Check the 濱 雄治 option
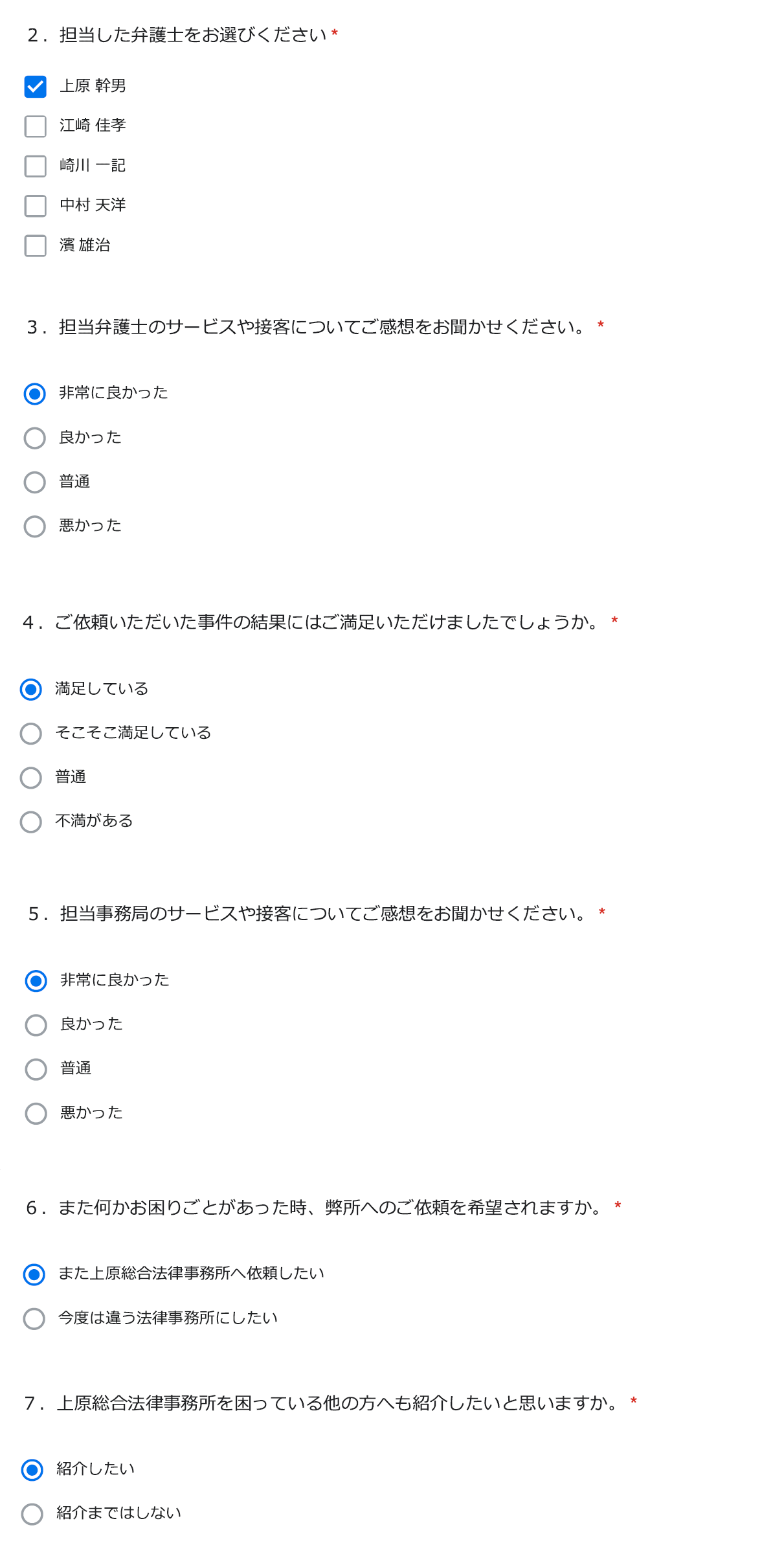The image size is (784, 1567). (x=35, y=245)
